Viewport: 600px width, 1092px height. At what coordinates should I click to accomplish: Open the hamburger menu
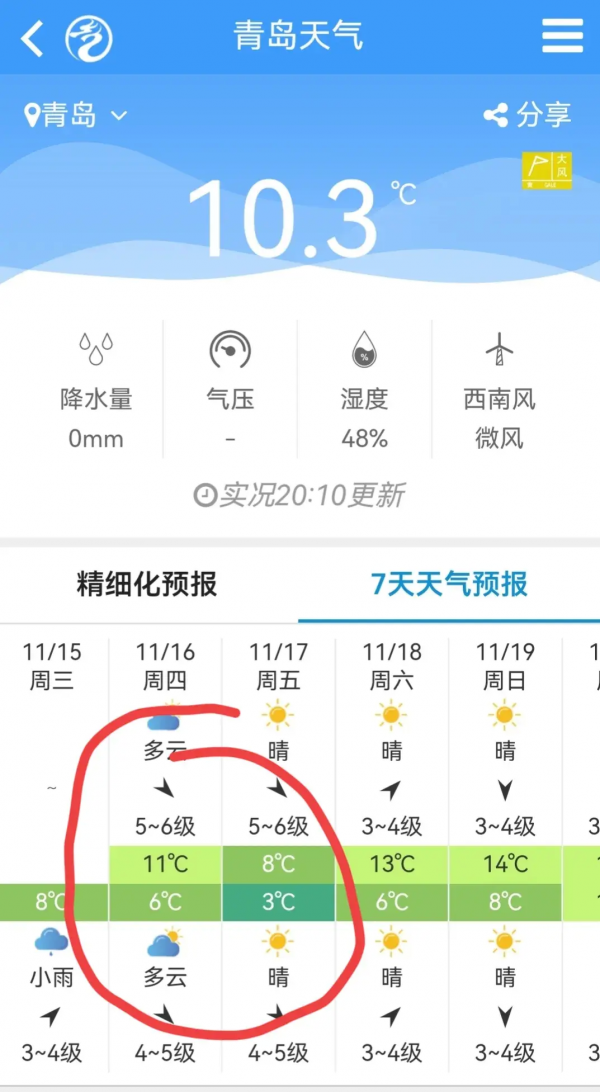point(562,37)
